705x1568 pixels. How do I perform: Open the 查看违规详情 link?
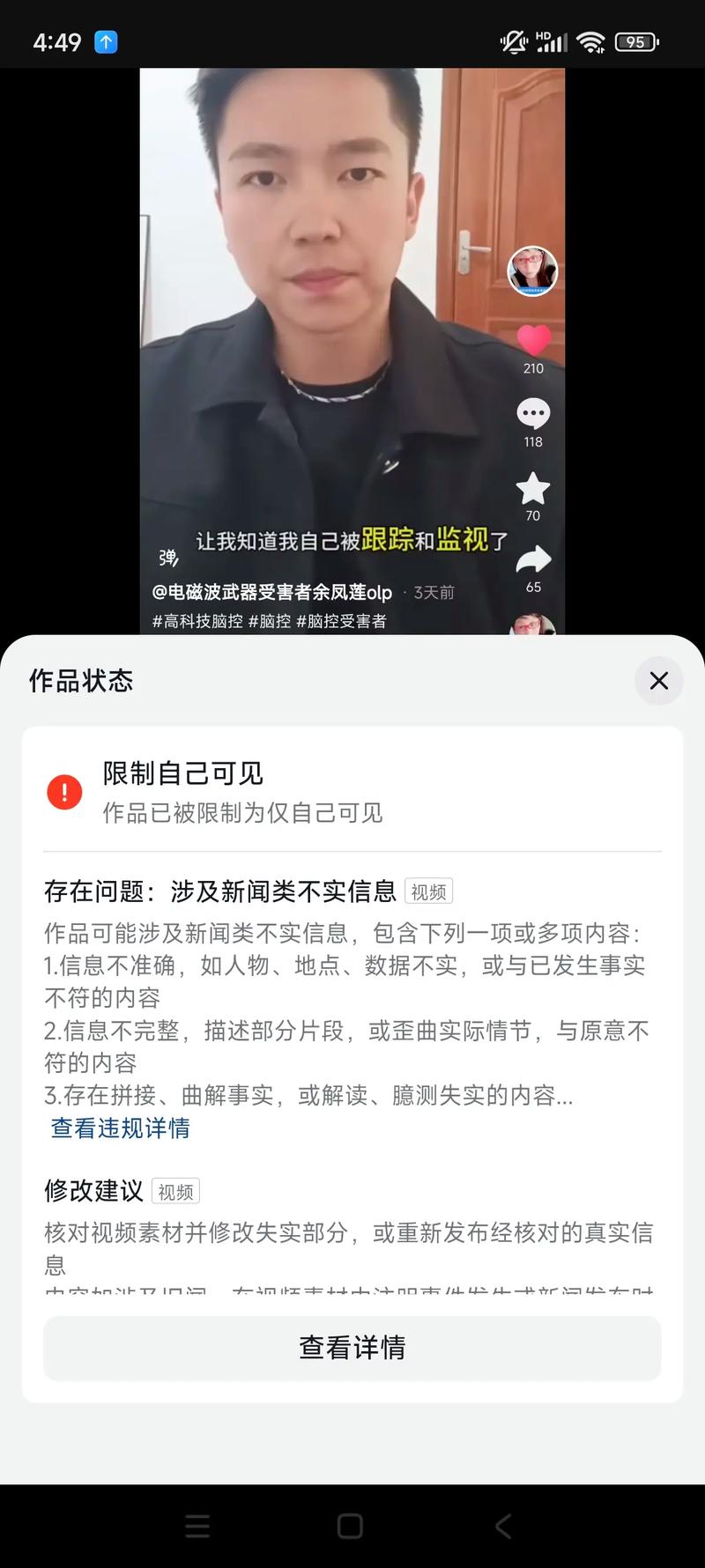[121, 1128]
